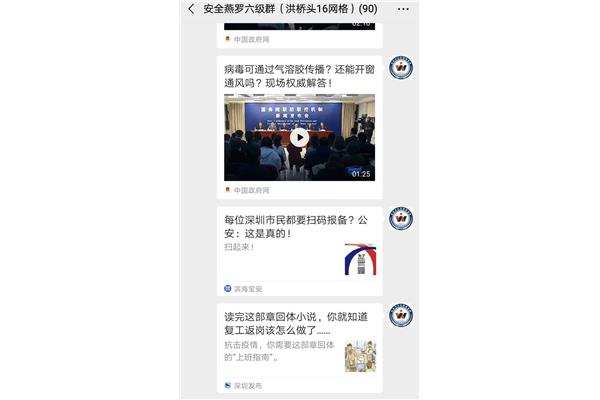600x400 pixels.
Task: Open the sender avatar beside the 章回体小说 message
Action: [401, 316]
